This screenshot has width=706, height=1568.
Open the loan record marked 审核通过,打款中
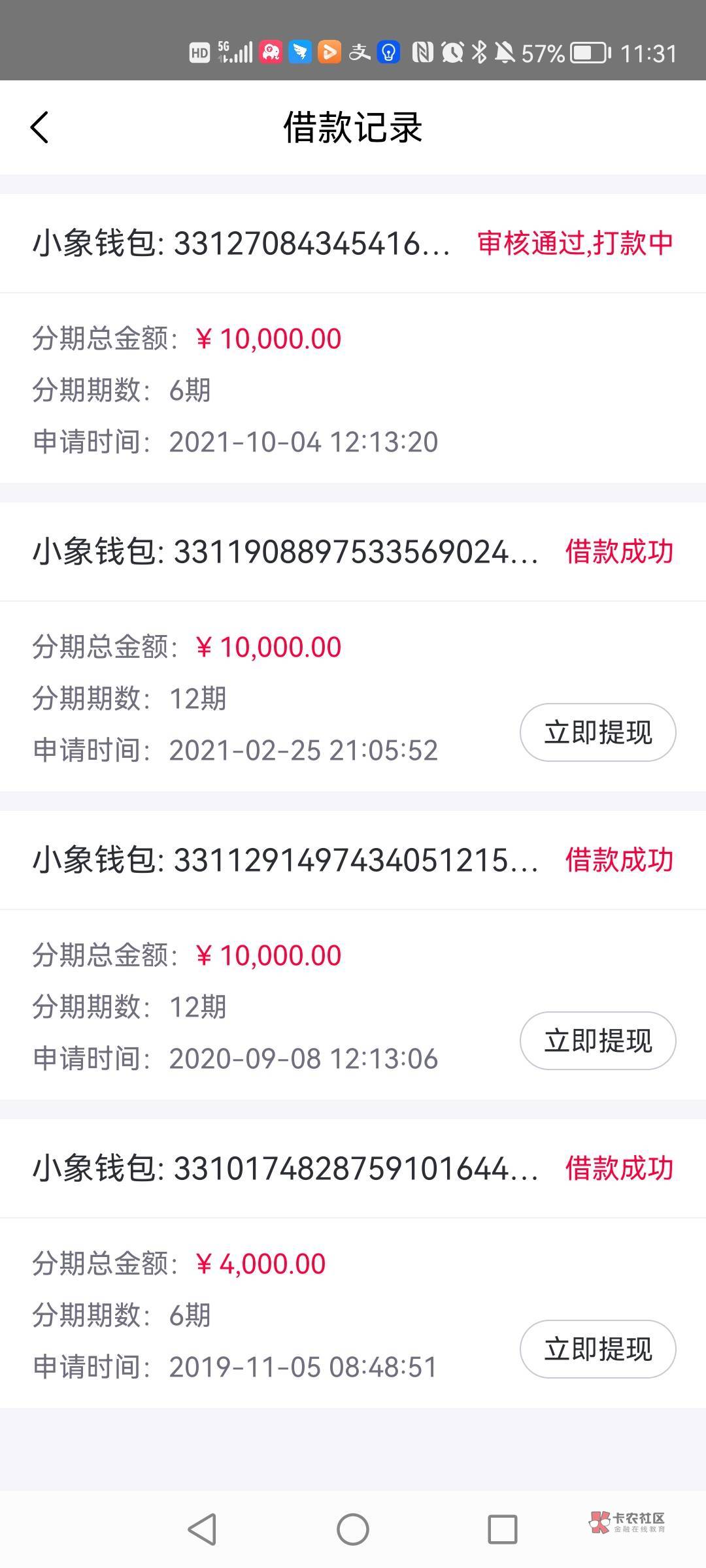(353, 244)
